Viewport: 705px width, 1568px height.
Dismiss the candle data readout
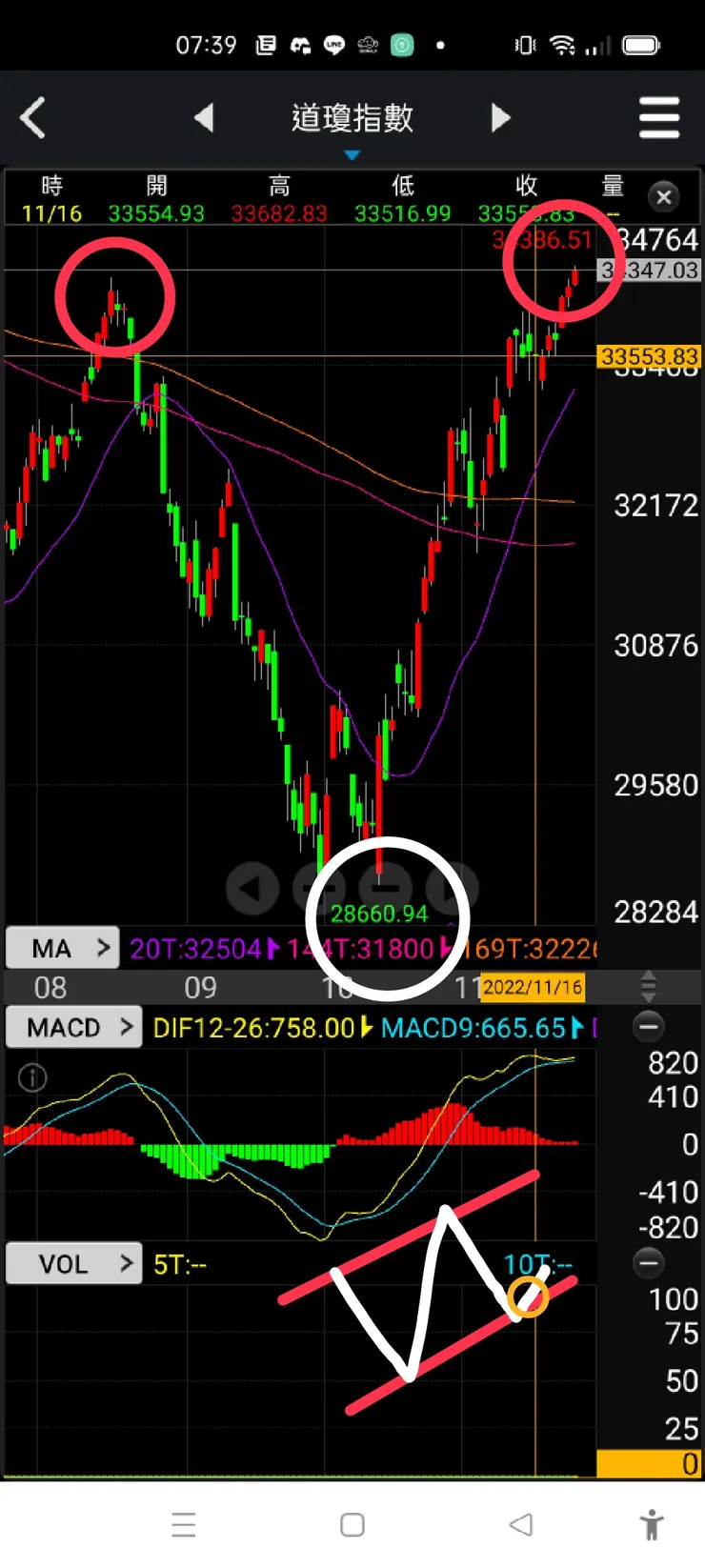(663, 197)
